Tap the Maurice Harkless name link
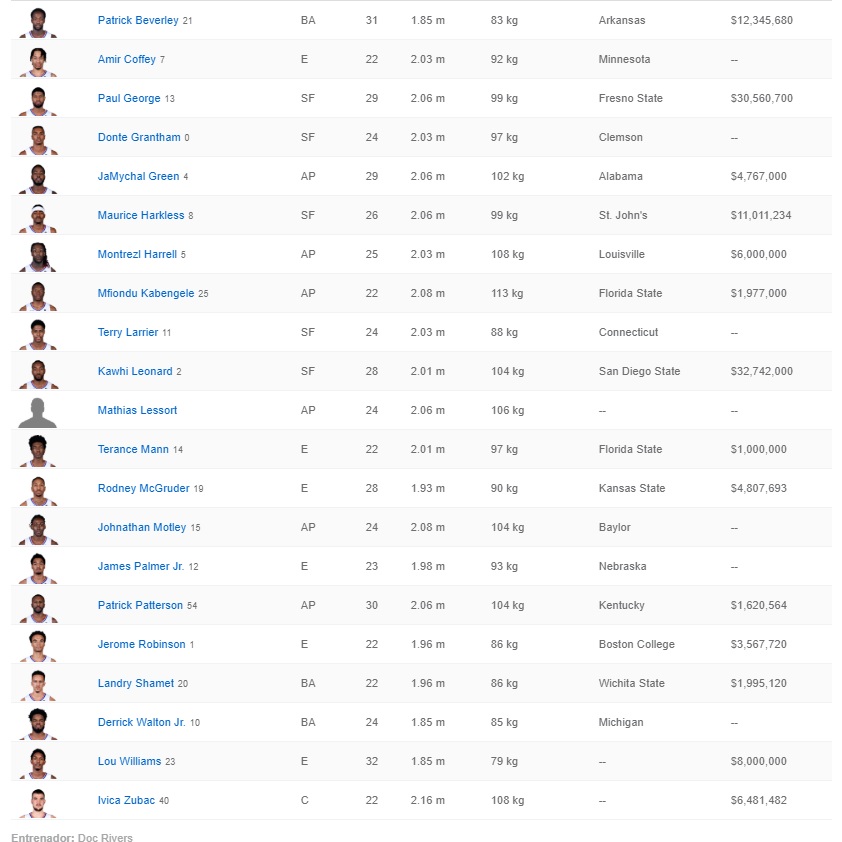842x842 pixels. [141, 215]
